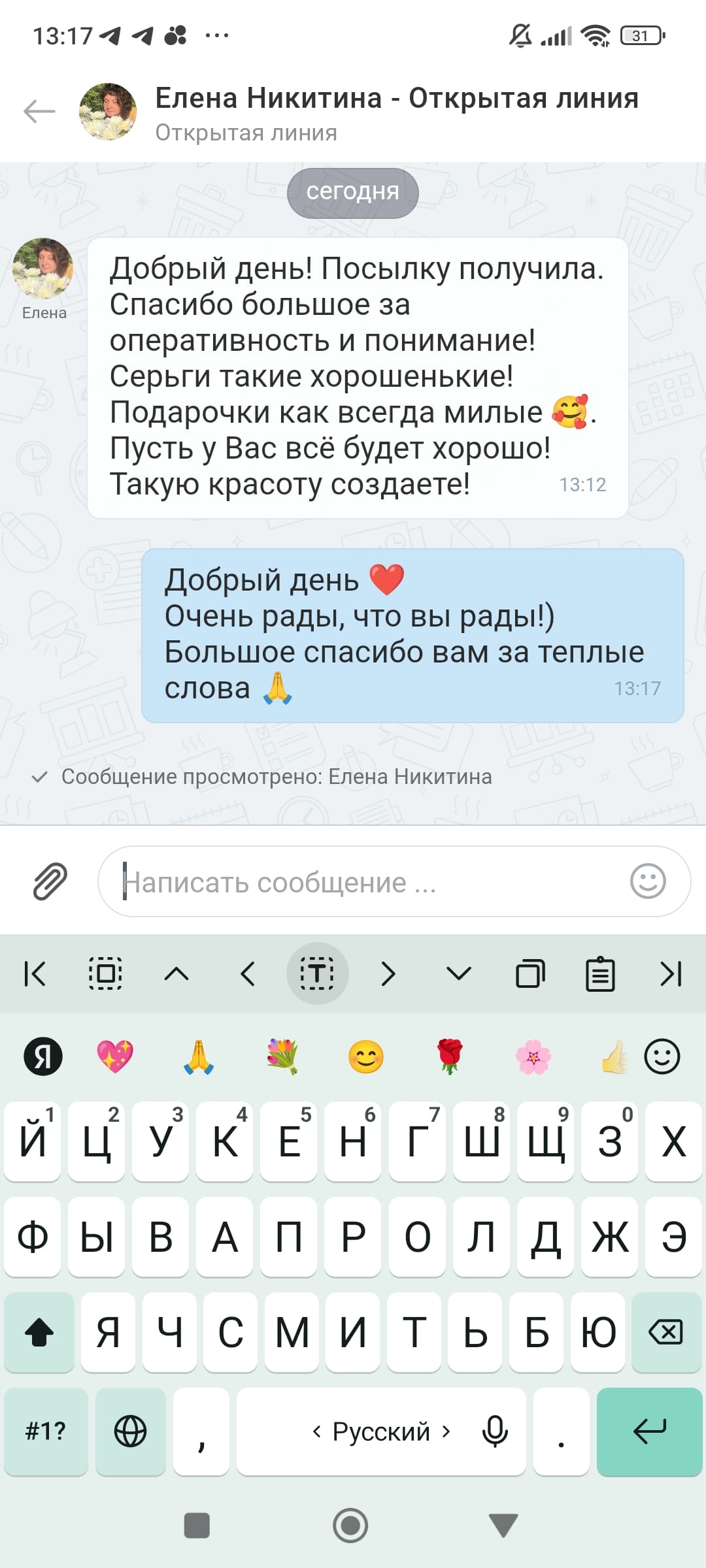Open the emoji picker in message field
This screenshot has width=706, height=1568.
tap(648, 881)
